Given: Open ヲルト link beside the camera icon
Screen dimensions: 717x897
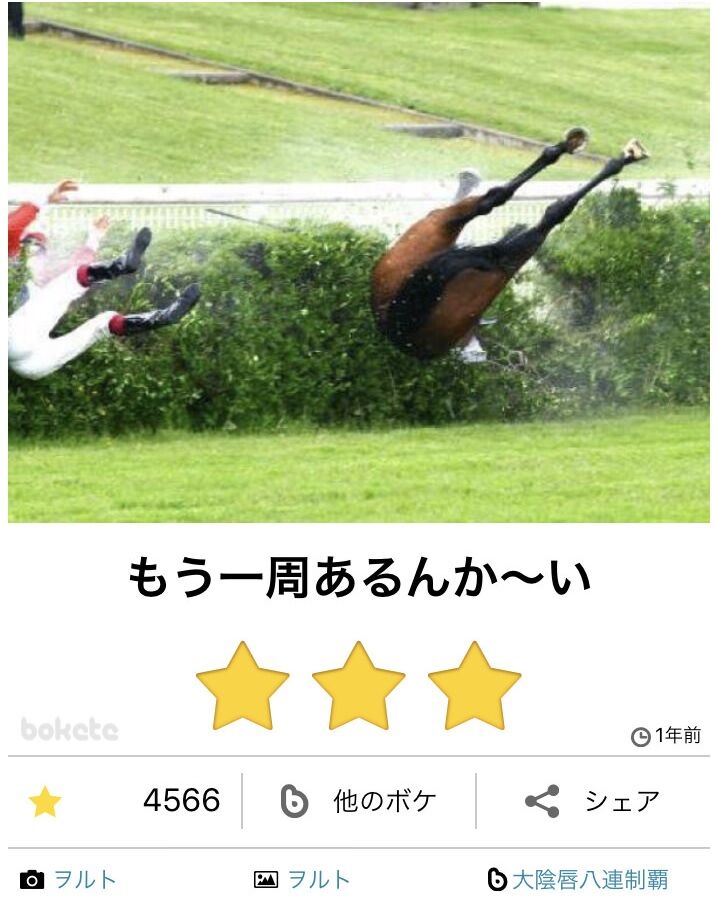Looking at the screenshot, I should [x=85, y=879].
